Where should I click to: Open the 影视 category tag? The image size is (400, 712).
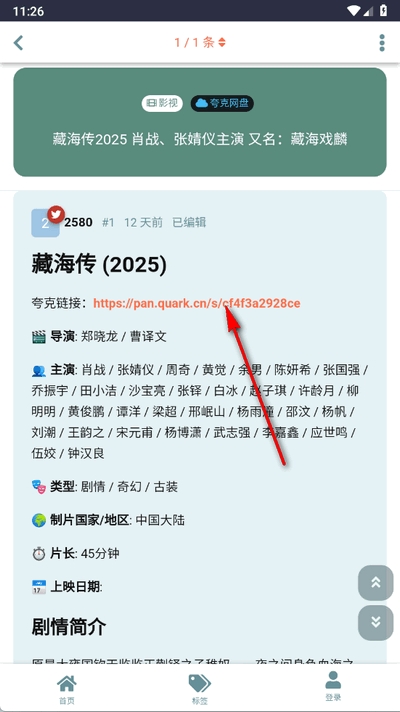click(x=162, y=104)
